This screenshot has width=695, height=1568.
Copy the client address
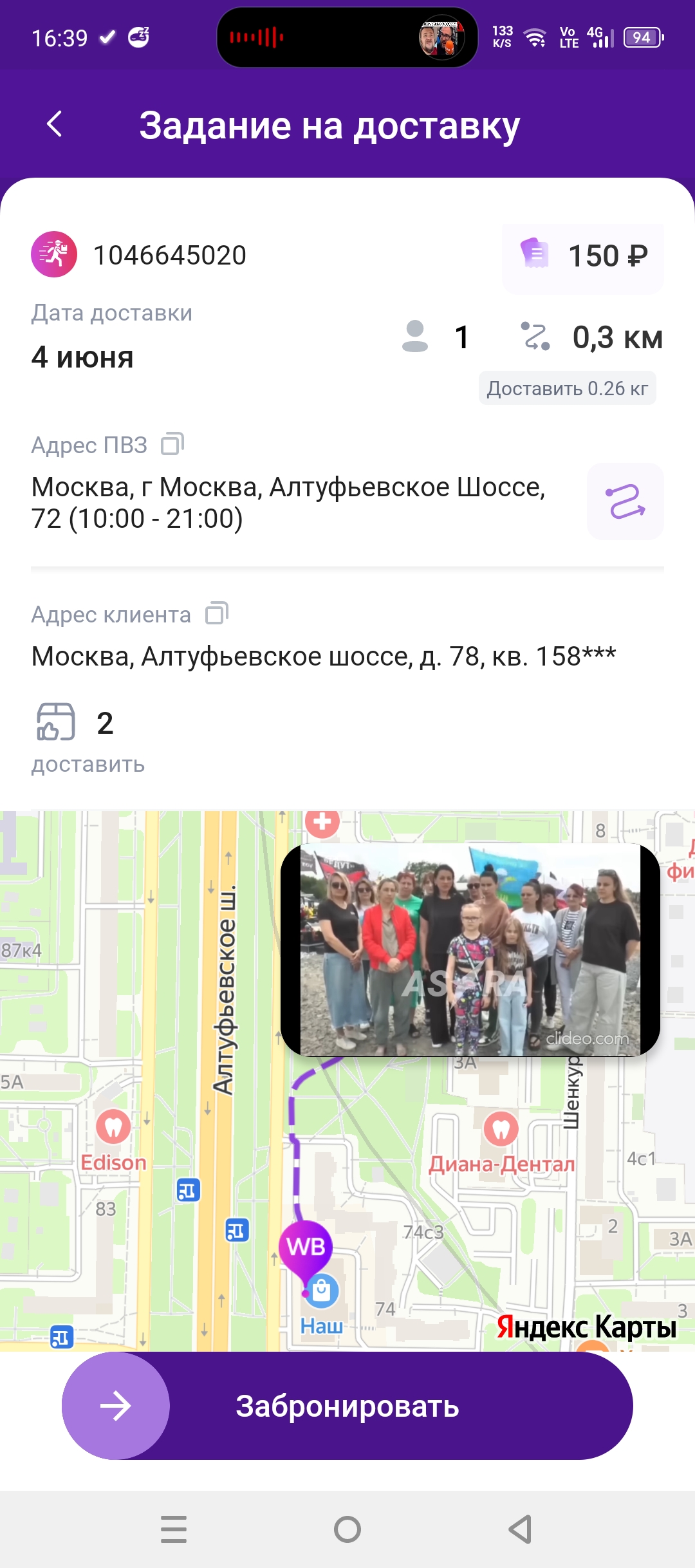coord(217,613)
